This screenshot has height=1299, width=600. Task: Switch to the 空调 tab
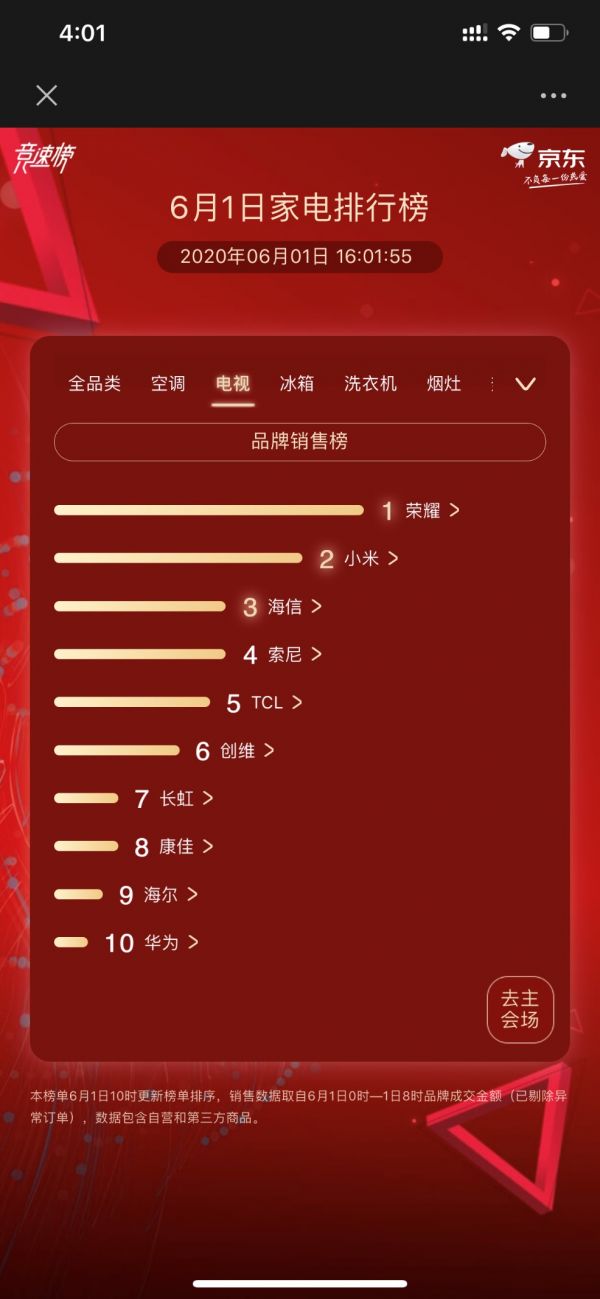[168, 383]
